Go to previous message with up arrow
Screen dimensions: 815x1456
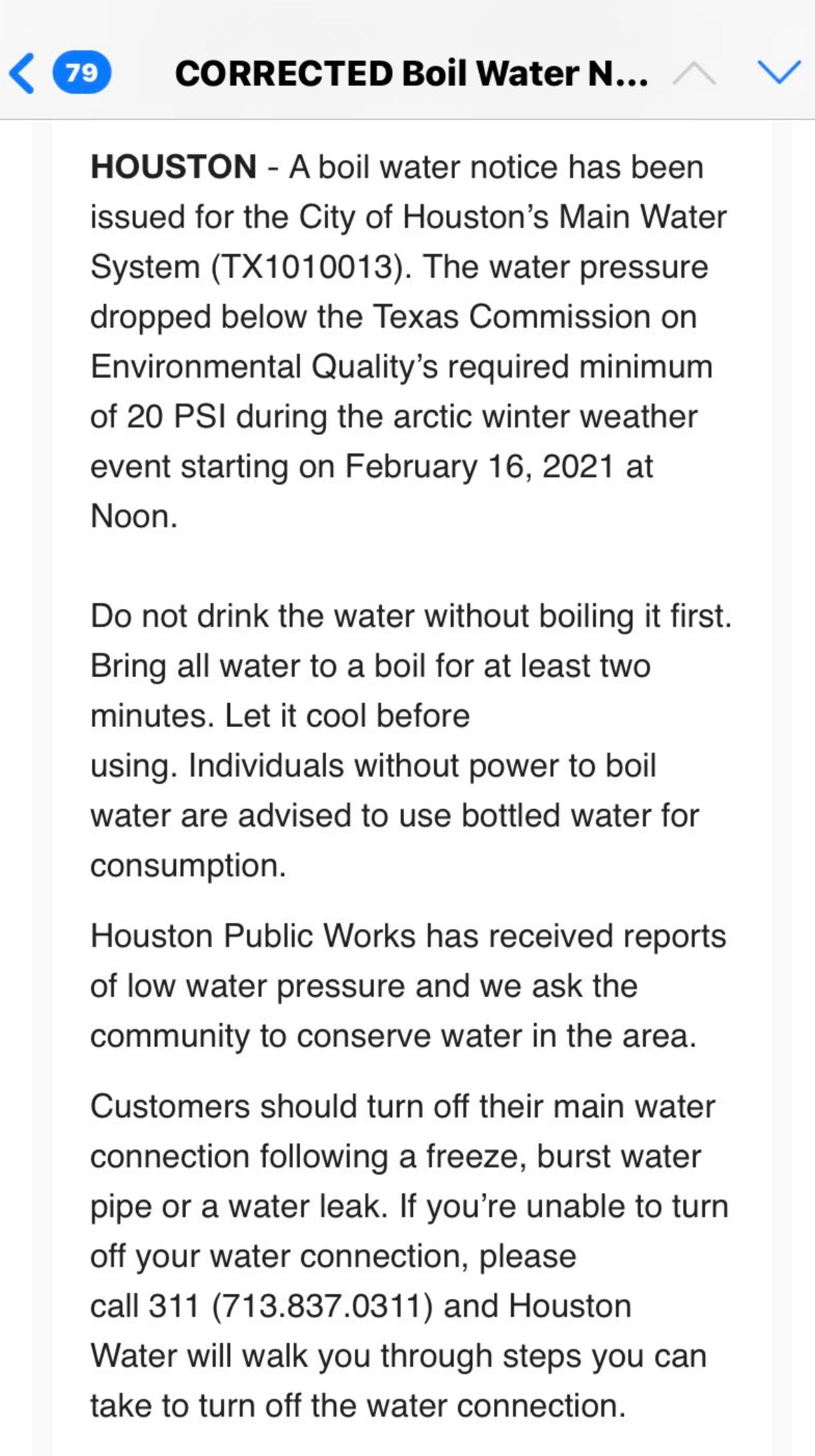click(x=694, y=73)
